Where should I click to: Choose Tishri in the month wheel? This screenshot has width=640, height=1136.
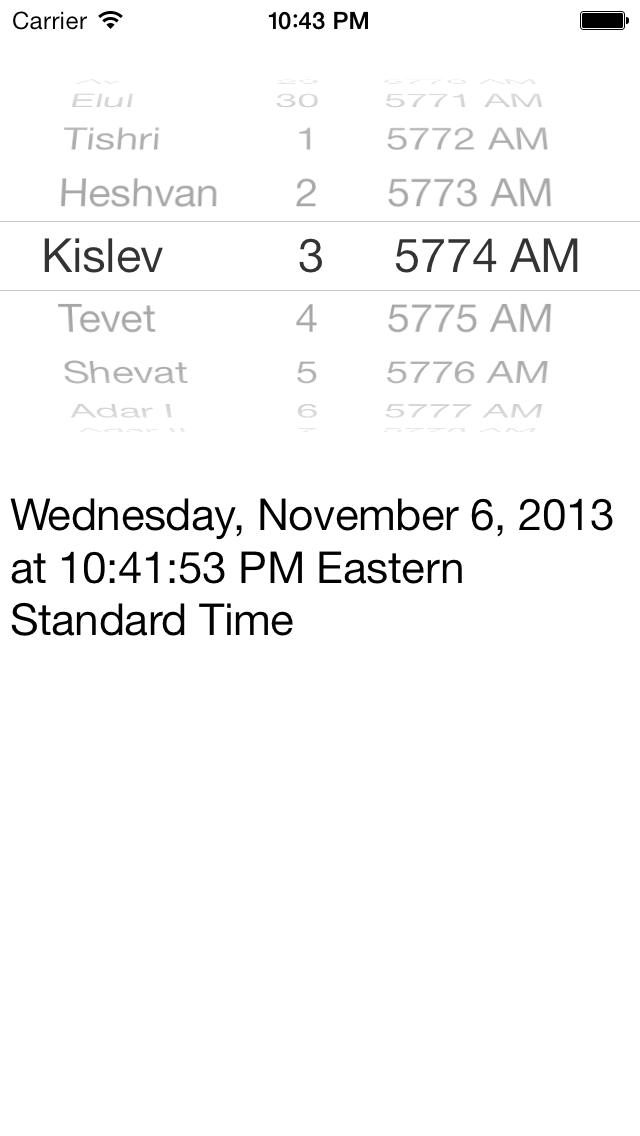(x=112, y=139)
